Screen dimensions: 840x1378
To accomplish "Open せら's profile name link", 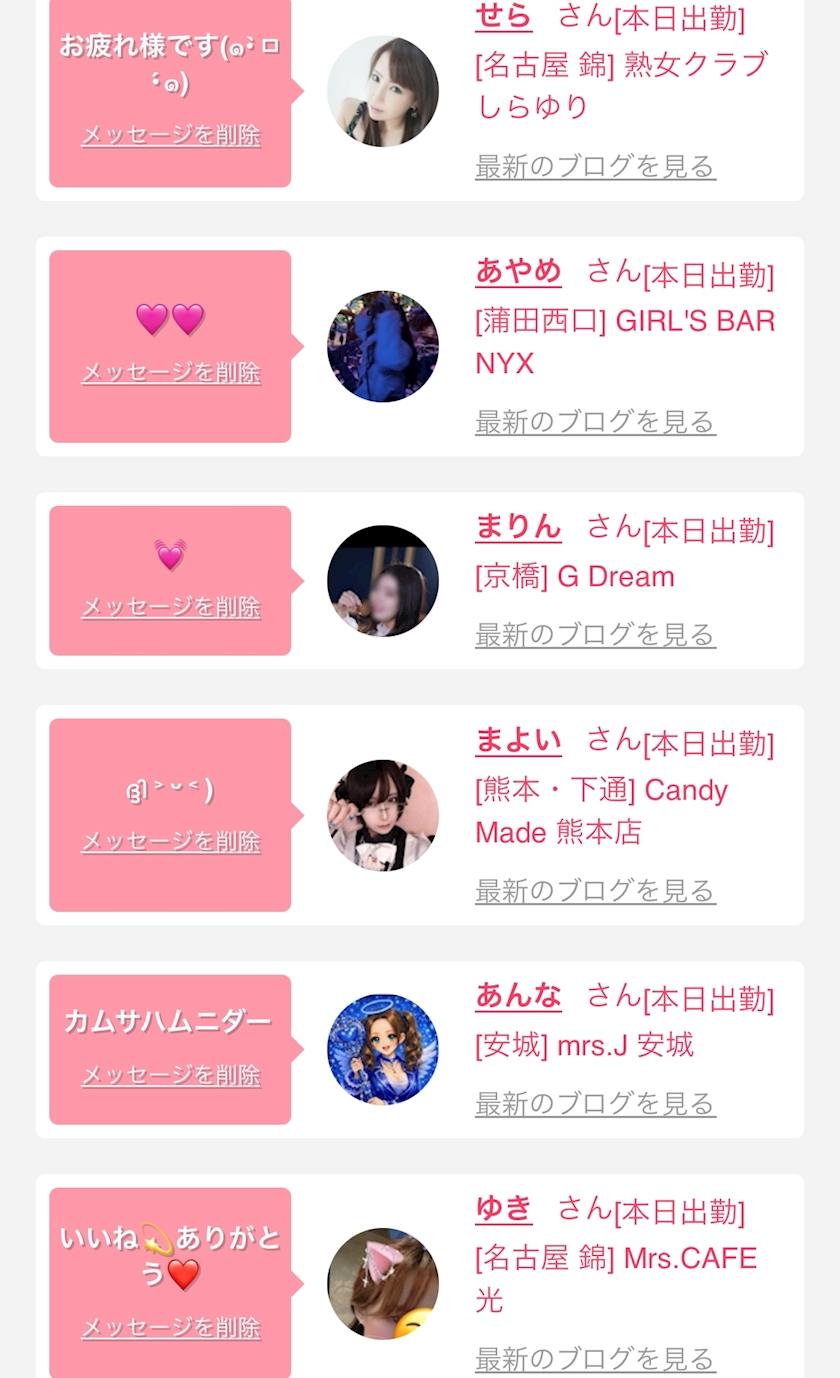I will (503, 16).
